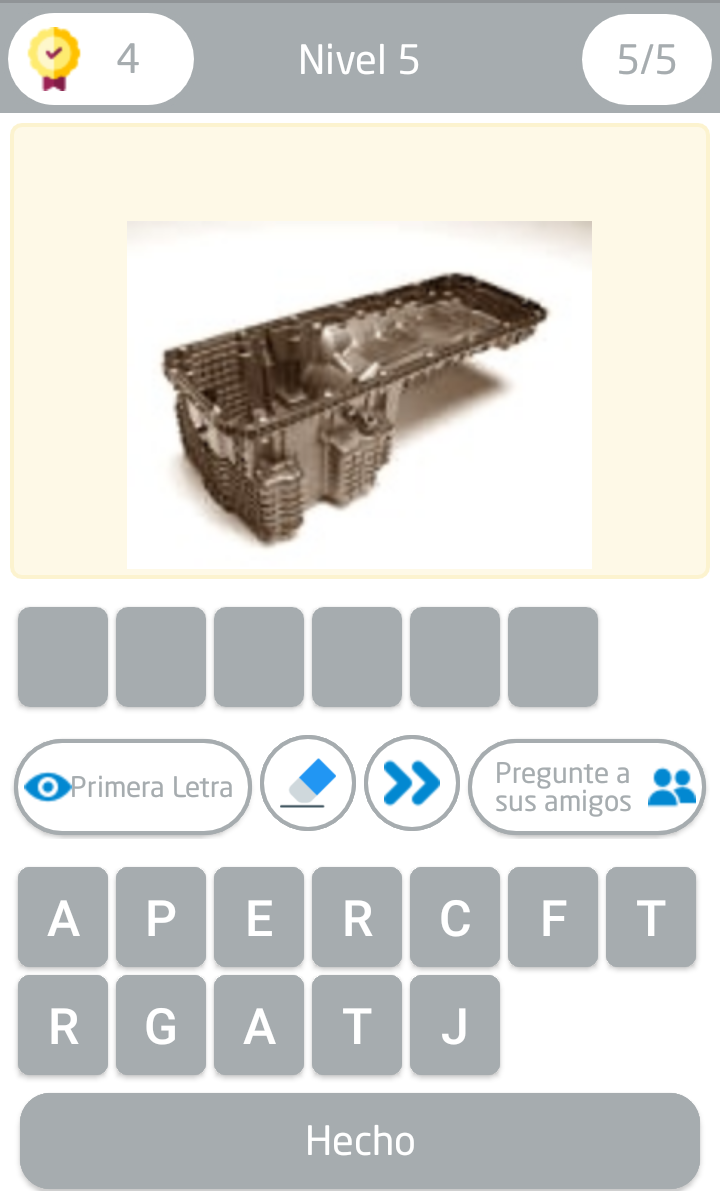The height and width of the screenshot is (1191, 720).
Task: Select the letter E tile
Action: [x=259, y=918]
